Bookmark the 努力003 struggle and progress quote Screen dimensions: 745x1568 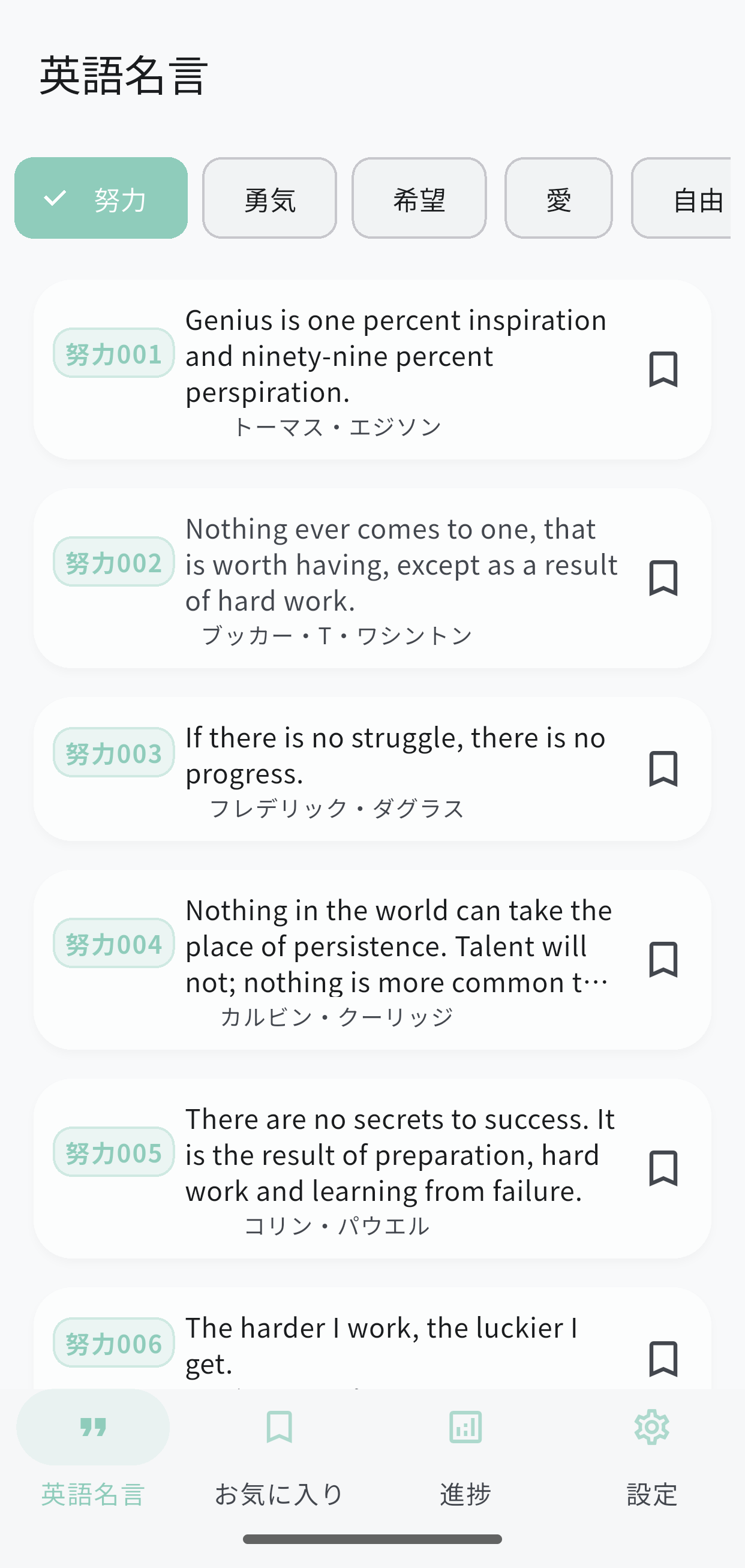tap(663, 769)
